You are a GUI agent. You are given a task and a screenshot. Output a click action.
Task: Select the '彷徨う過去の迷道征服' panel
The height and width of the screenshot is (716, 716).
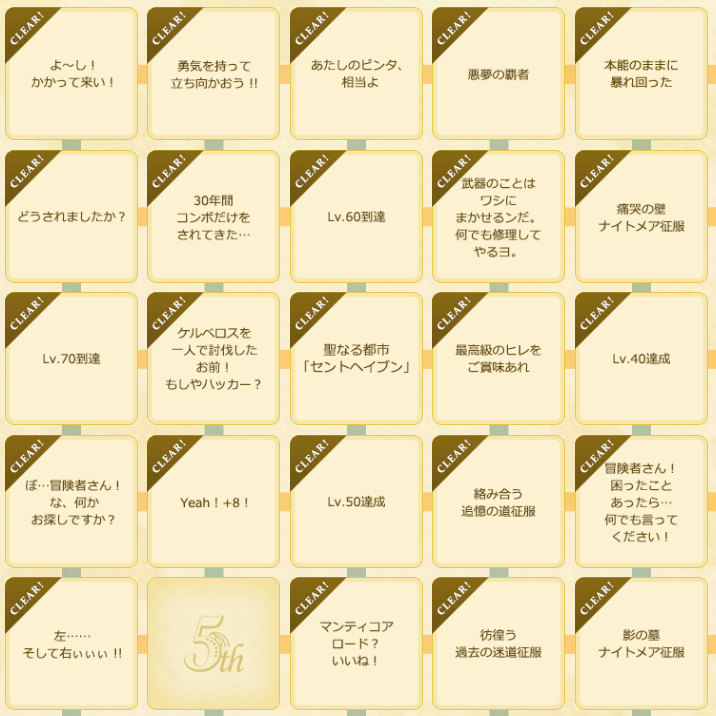498,643
